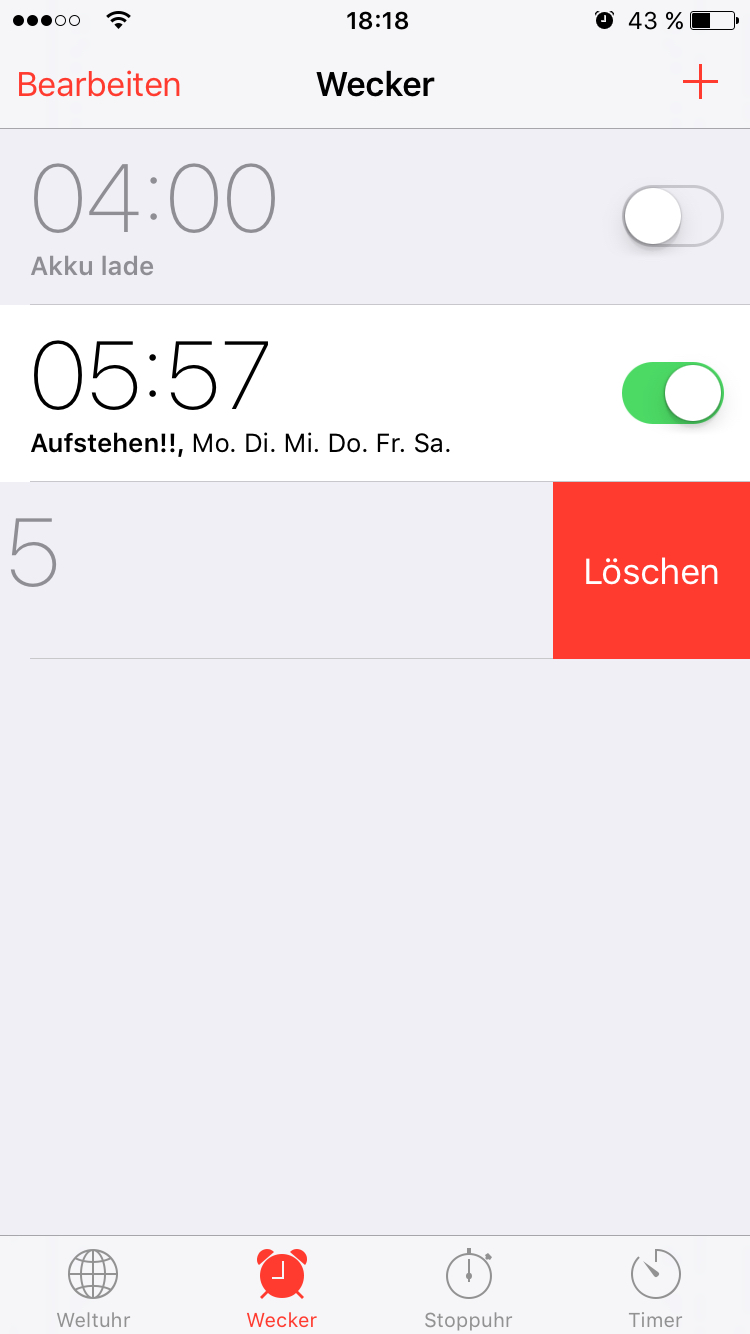Tap Bearbeiten to edit alarms

(x=99, y=84)
